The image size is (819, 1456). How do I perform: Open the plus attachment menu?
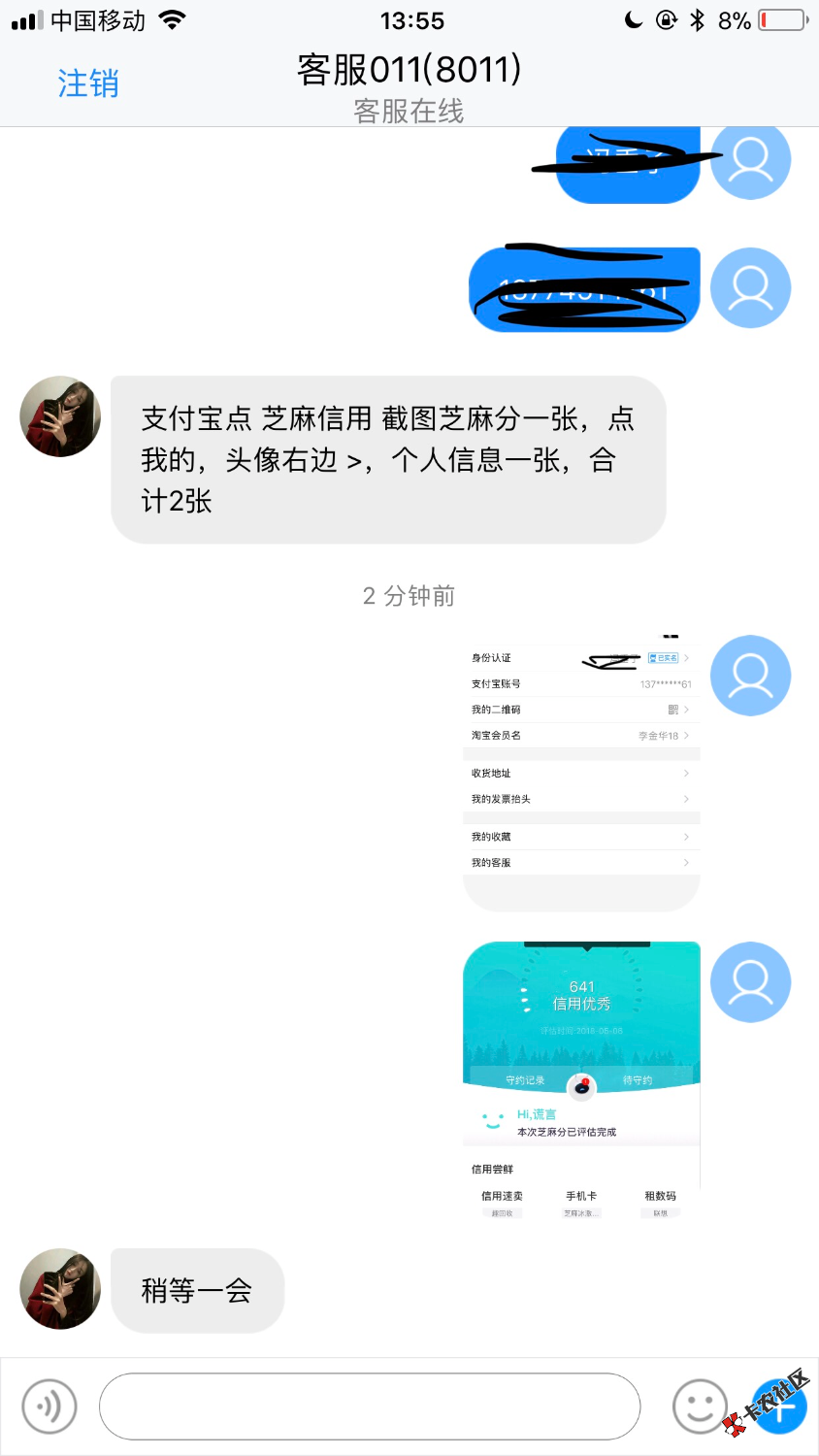click(x=779, y=1406)
